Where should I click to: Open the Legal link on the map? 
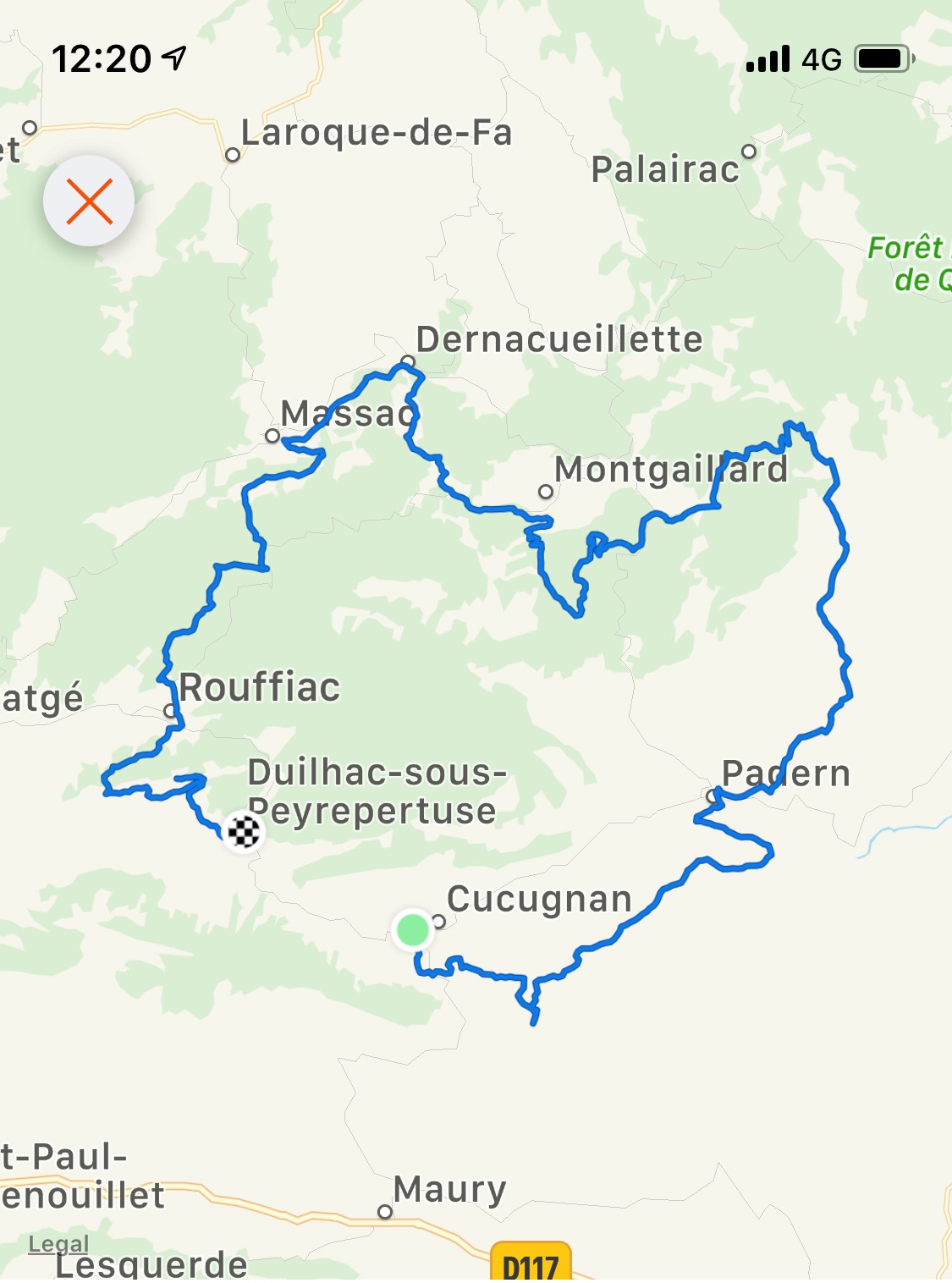point(58,1243)
